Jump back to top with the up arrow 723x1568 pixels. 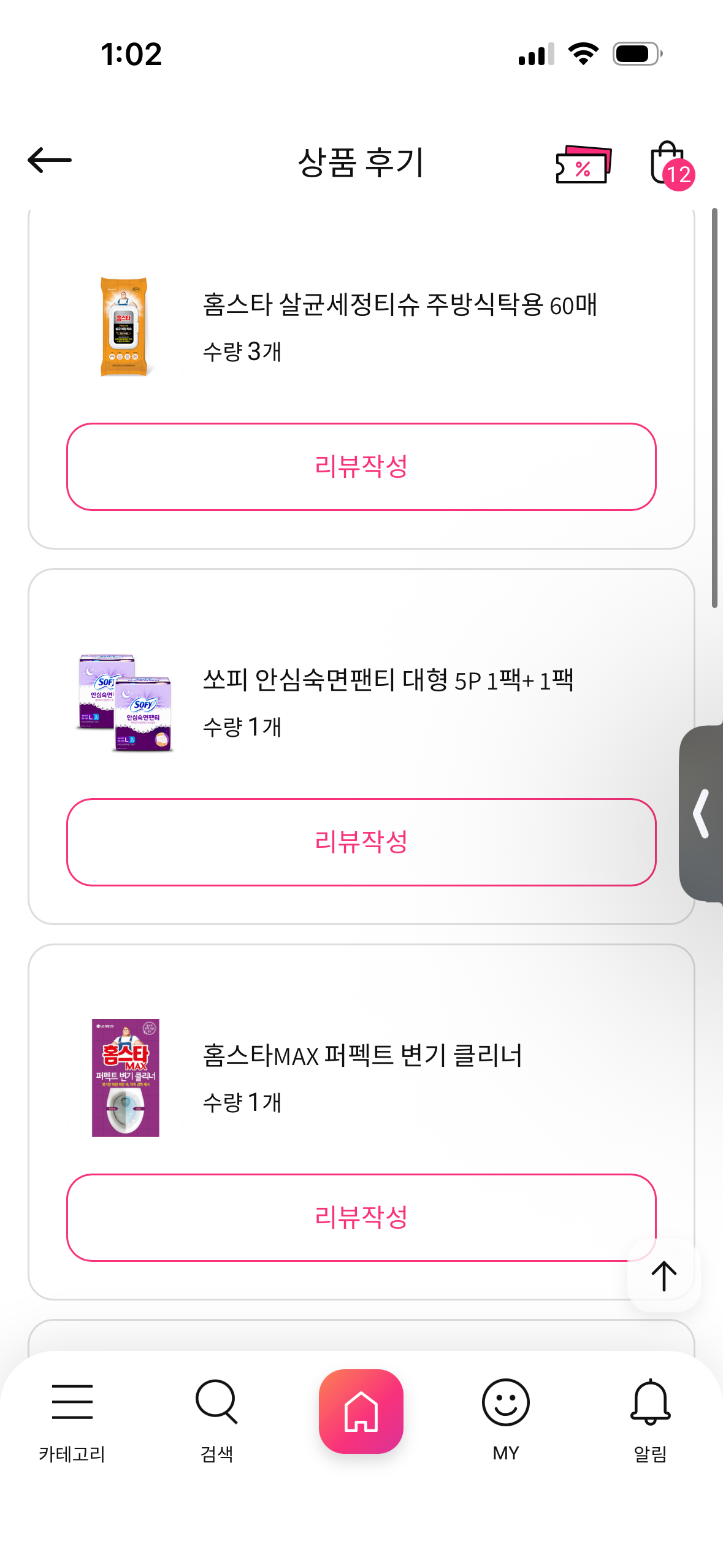coord(664,1276)
